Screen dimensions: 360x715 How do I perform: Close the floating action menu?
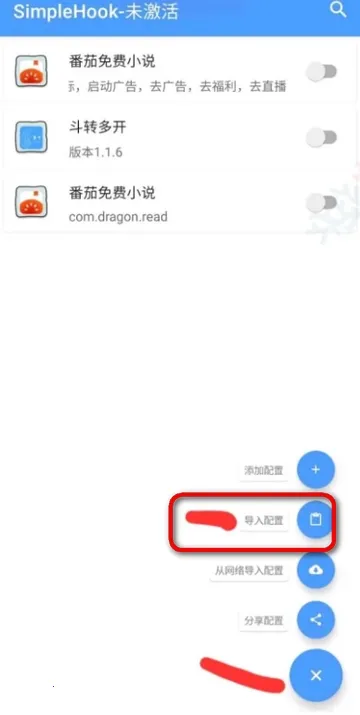tap(316, 676)
